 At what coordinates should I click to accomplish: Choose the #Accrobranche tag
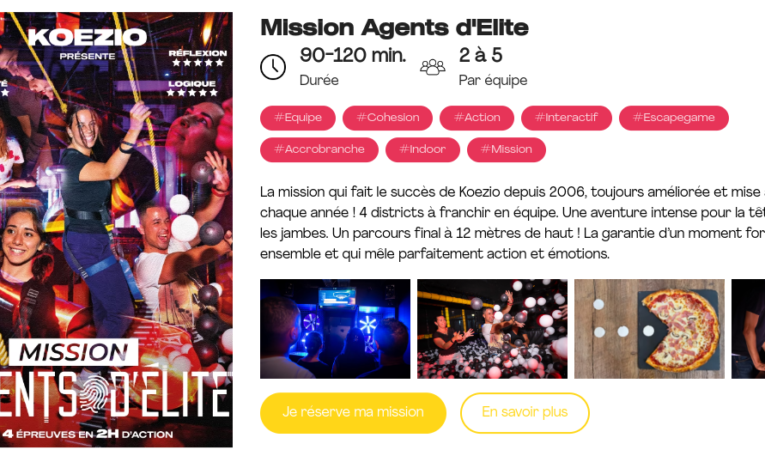pos(319,150)
